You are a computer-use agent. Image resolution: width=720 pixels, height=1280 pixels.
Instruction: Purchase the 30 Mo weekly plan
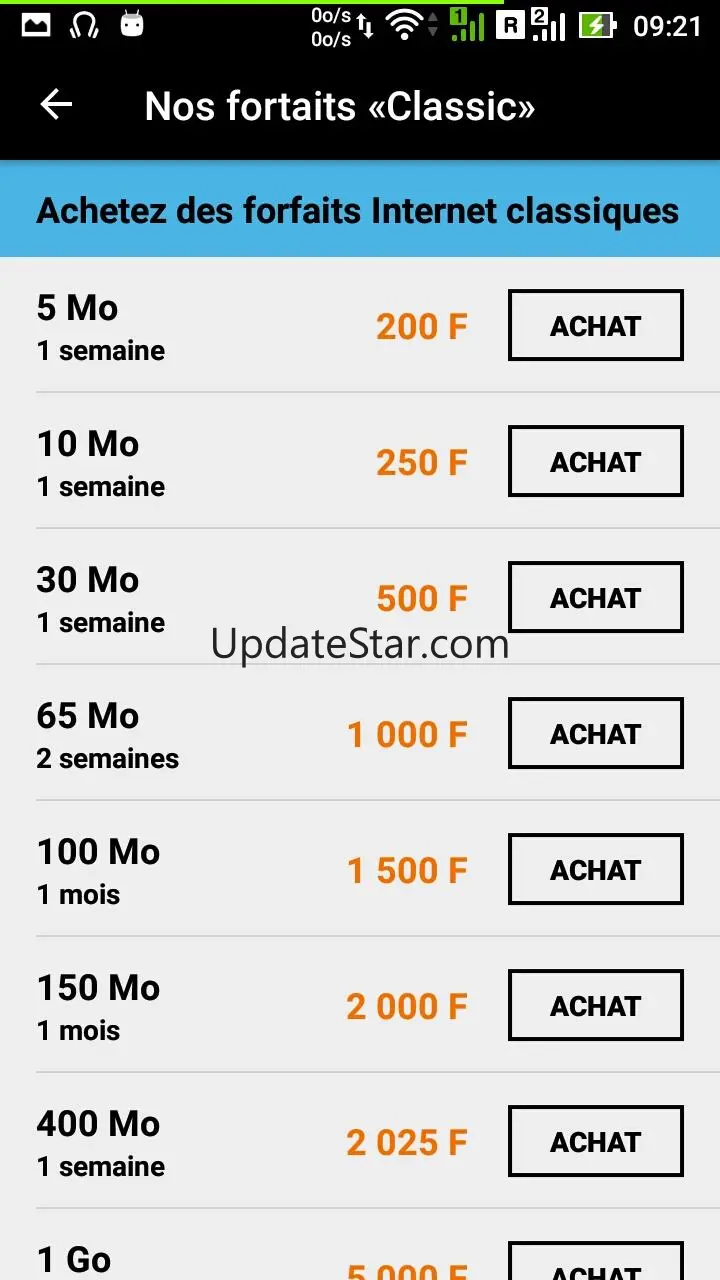(x=595, y=598)
